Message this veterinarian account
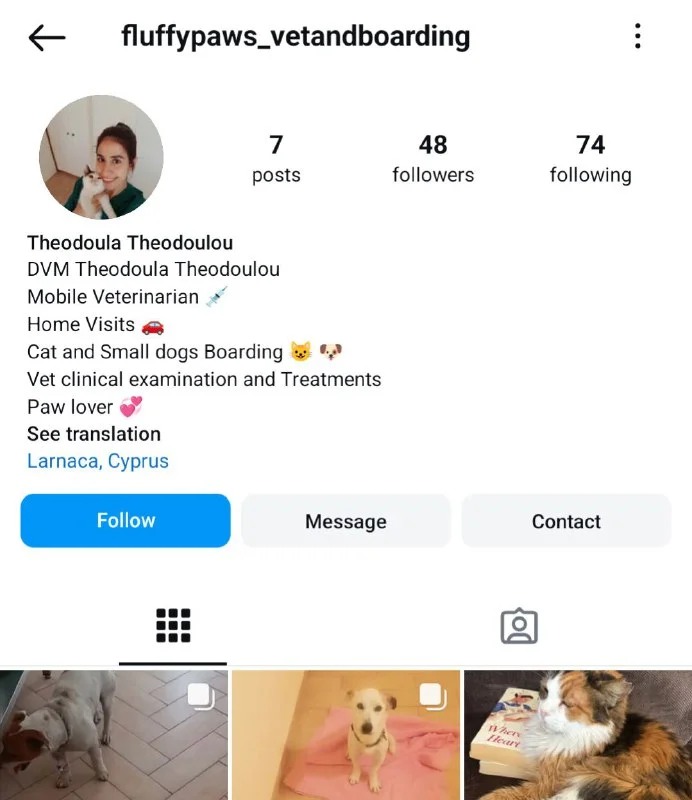The image size is (692, 800). [346, 521]
